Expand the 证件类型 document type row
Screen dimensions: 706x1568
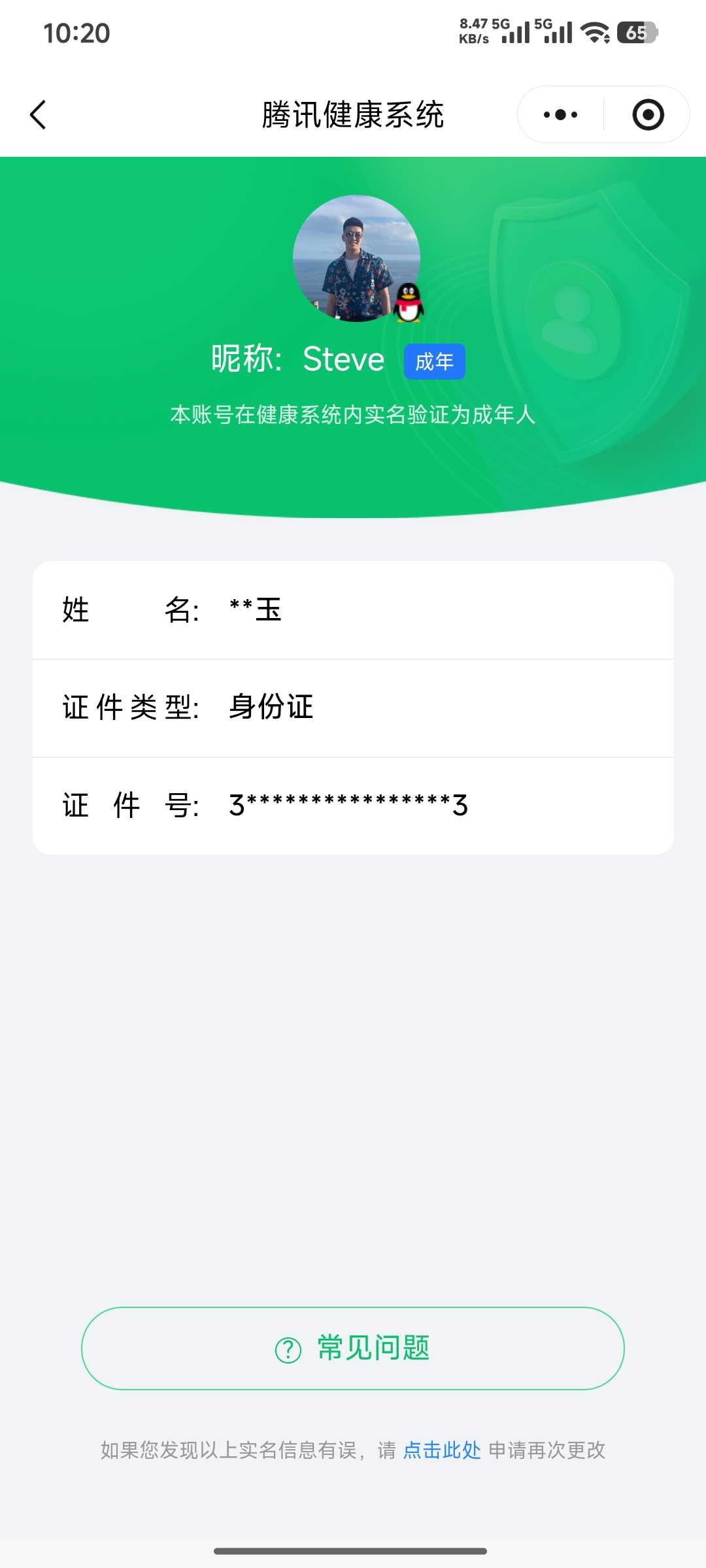(x=353, y=708)
